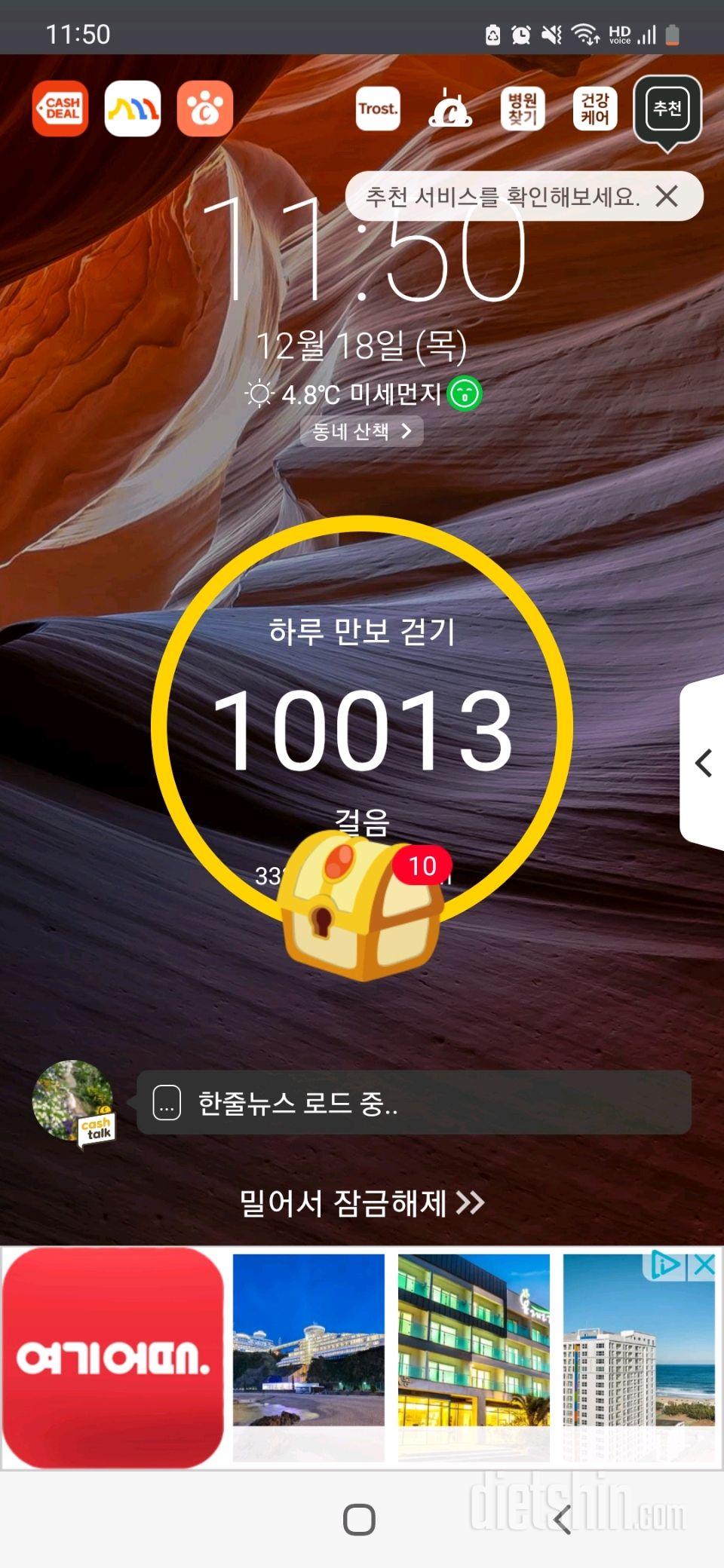Viewport: 724px width, 1568px height.
Task: Open the colorful zigzag icon shortcut
Action: pyautogui.click(x=133, y=109)
